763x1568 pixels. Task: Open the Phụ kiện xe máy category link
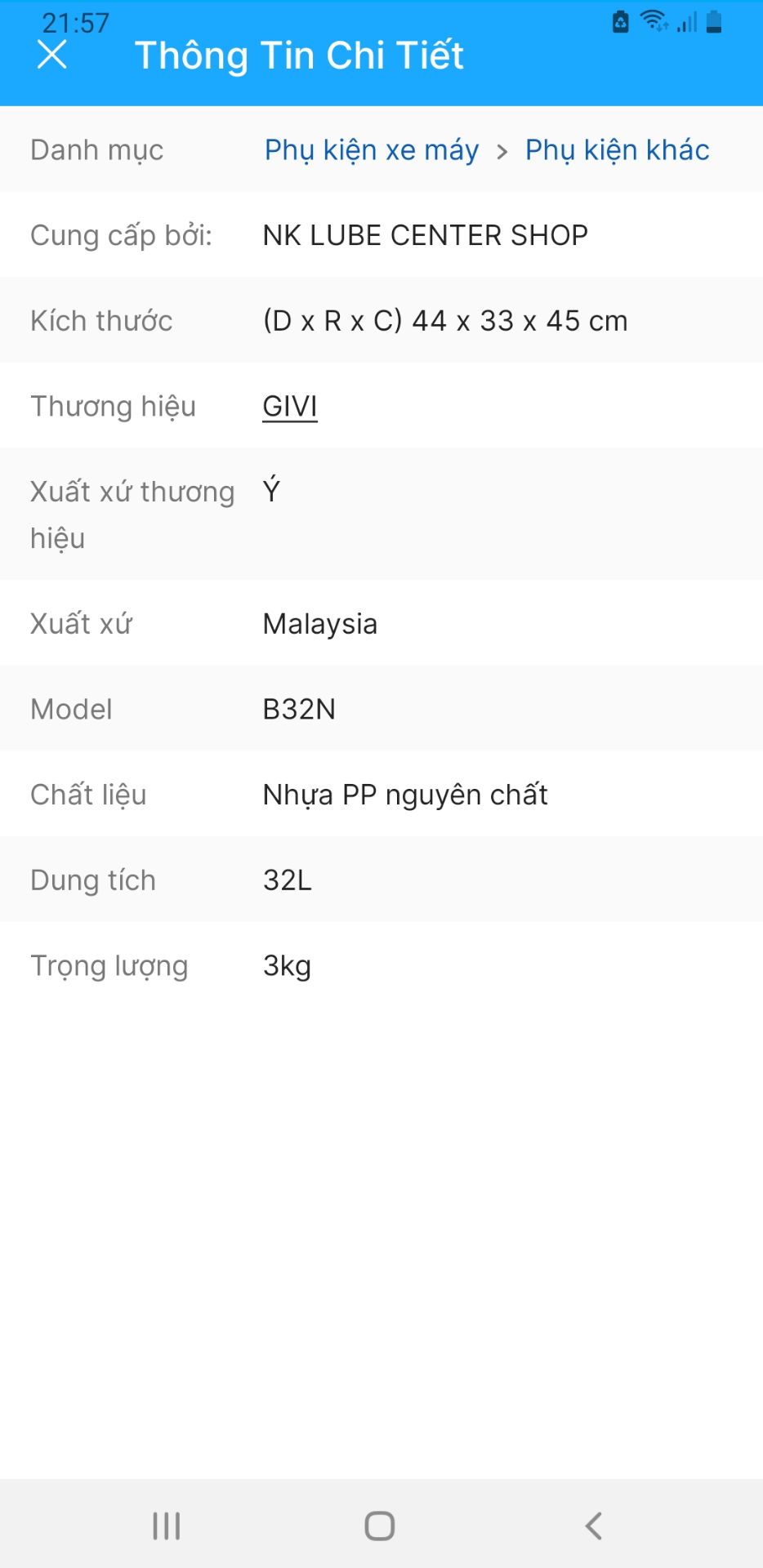click(x=371, y=149)
